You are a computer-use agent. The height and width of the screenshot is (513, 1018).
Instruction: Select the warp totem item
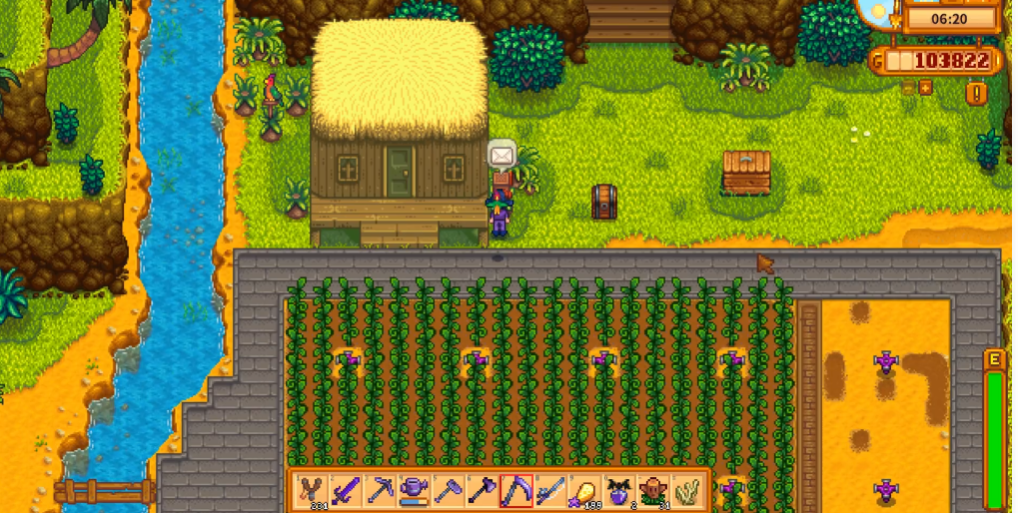(652, 489)
